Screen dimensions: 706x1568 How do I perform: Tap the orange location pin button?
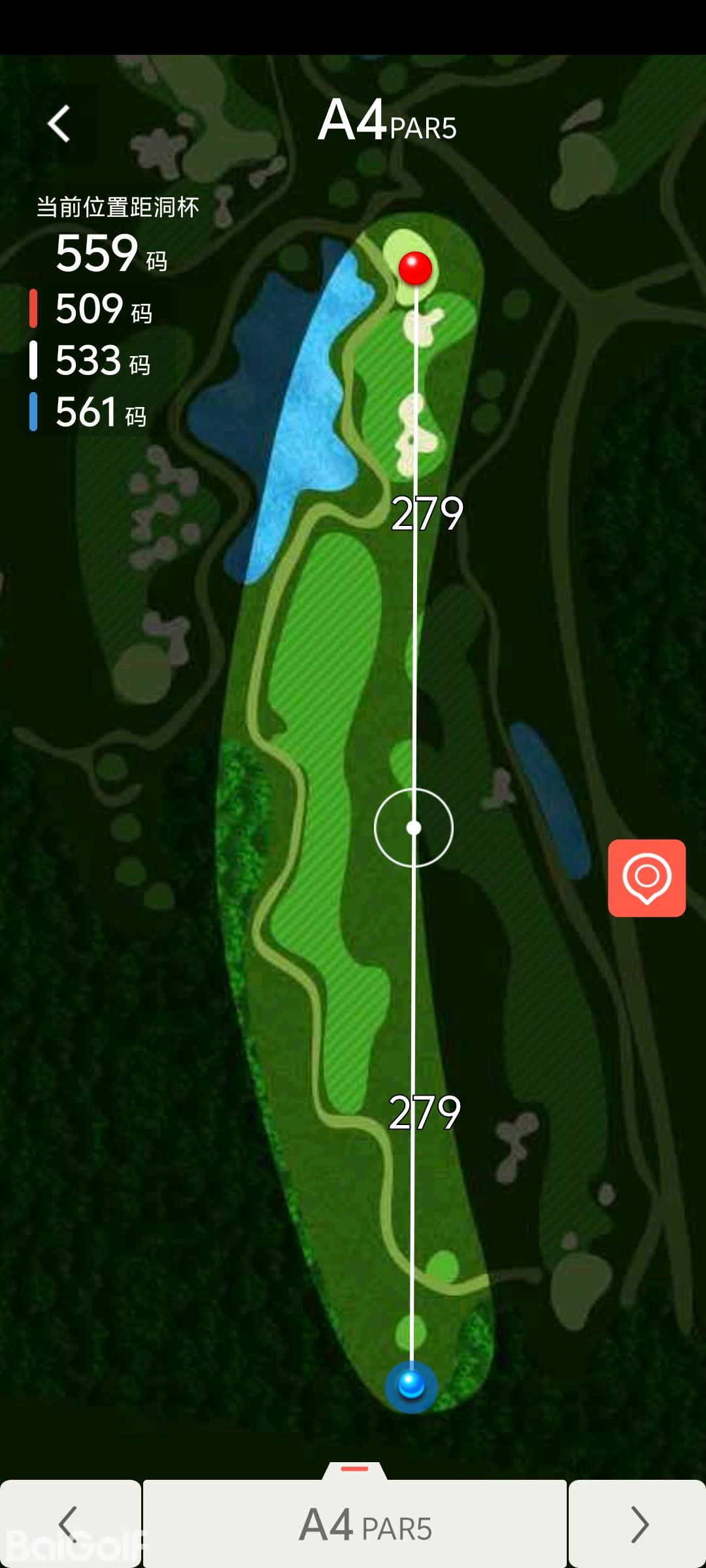(647, 878)
